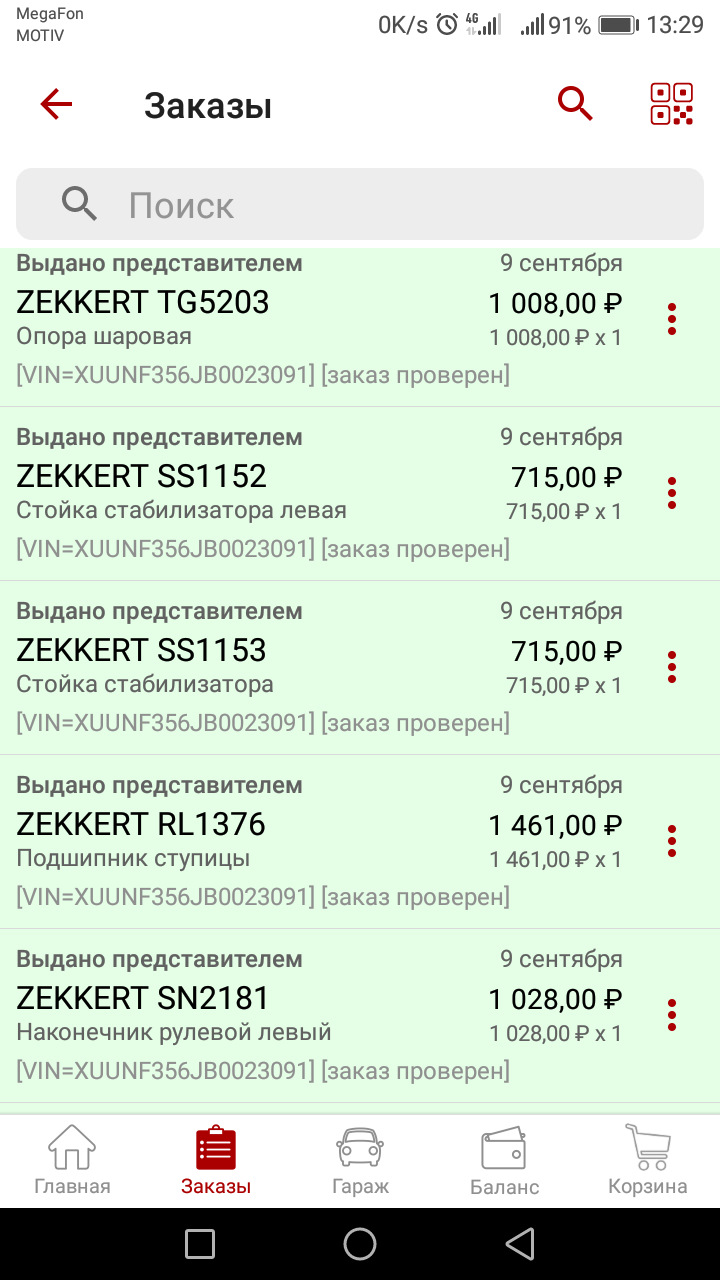
Task: View the ZEKKERT SN2181 order details
Action: [x=300, y=1015]
